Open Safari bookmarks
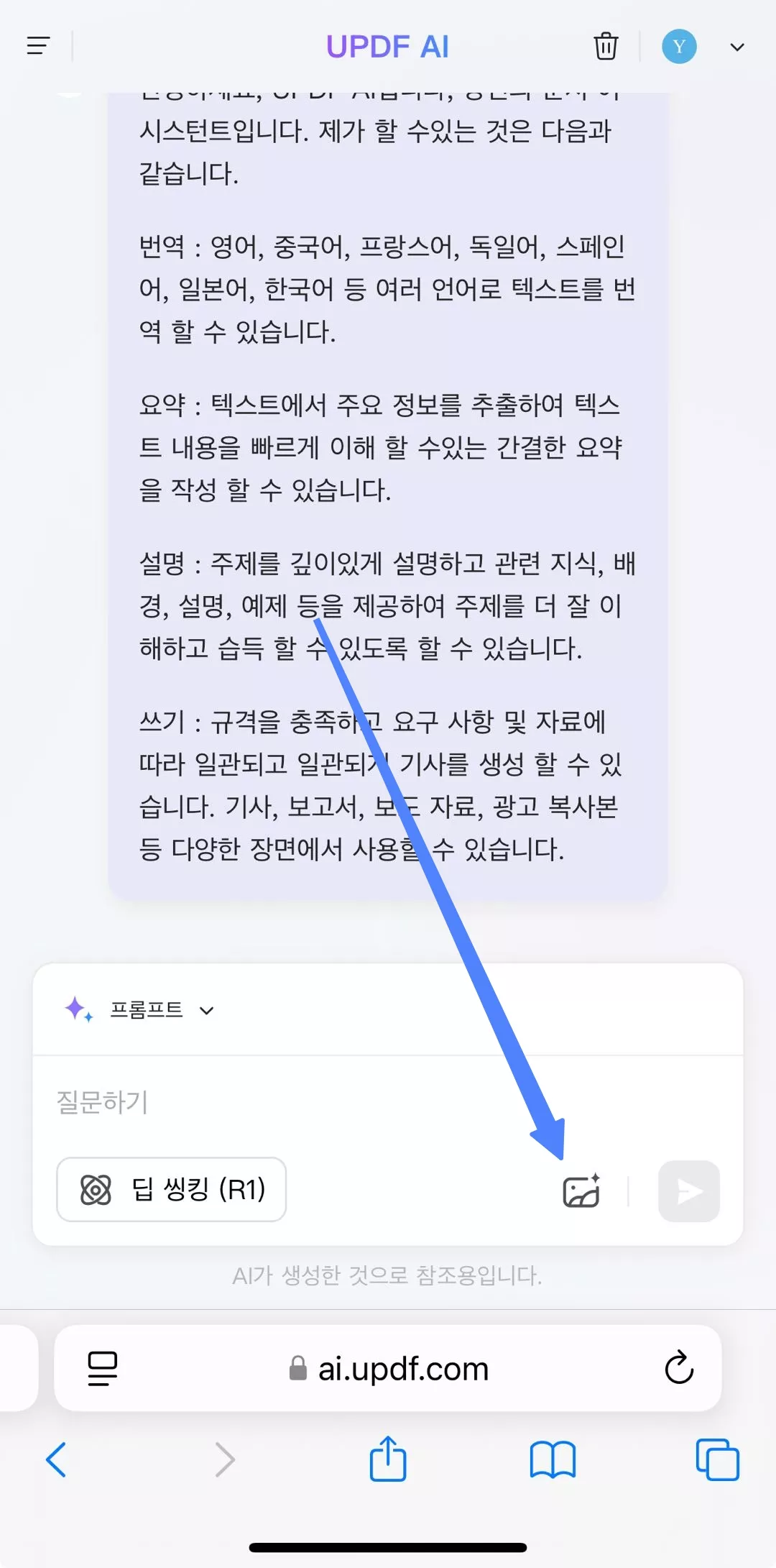Screen dimensions: 776x1568 pos(553,1459)
